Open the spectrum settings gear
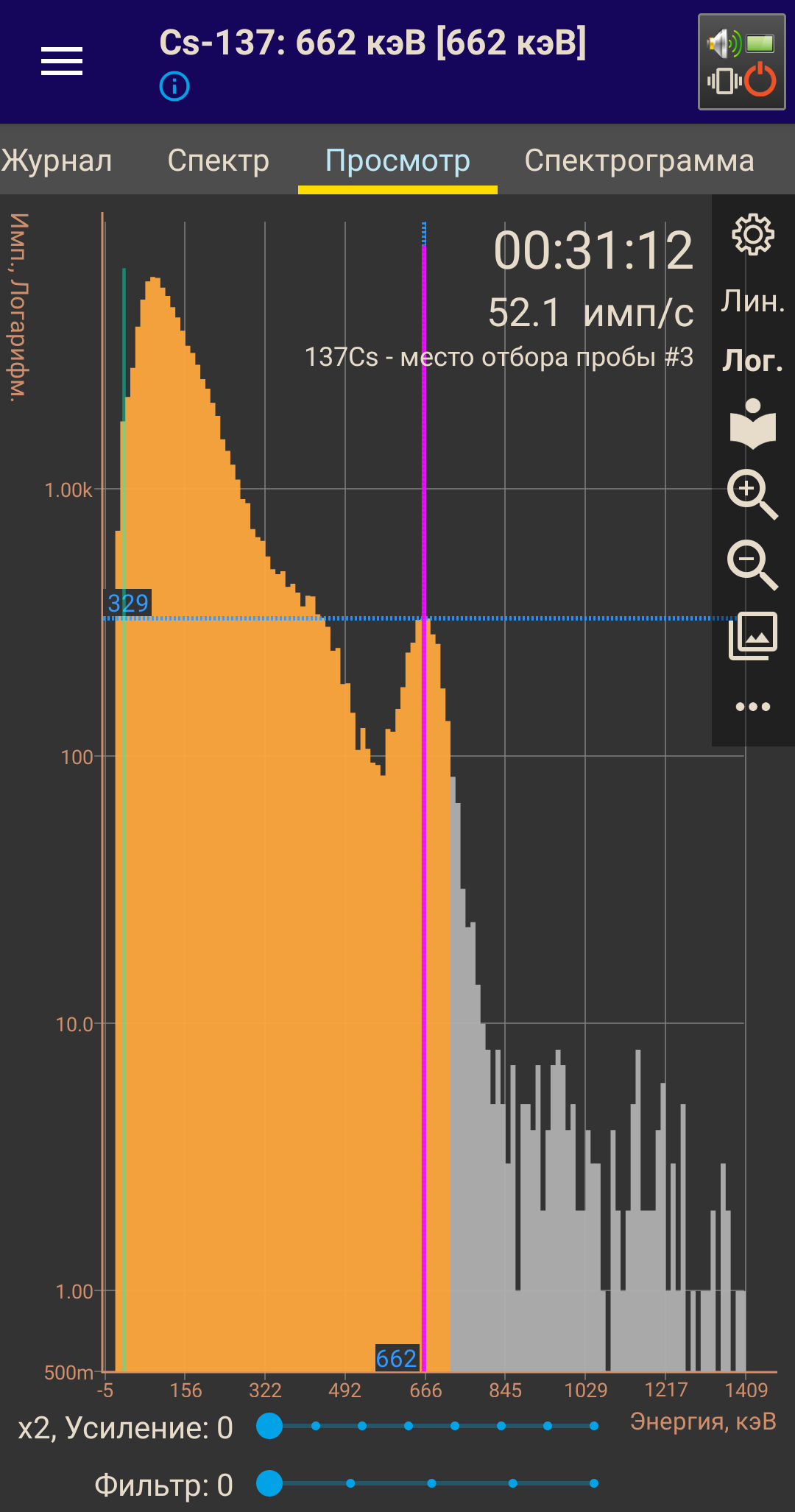This screenshot has height=1512, width=795. pos(752,235)
